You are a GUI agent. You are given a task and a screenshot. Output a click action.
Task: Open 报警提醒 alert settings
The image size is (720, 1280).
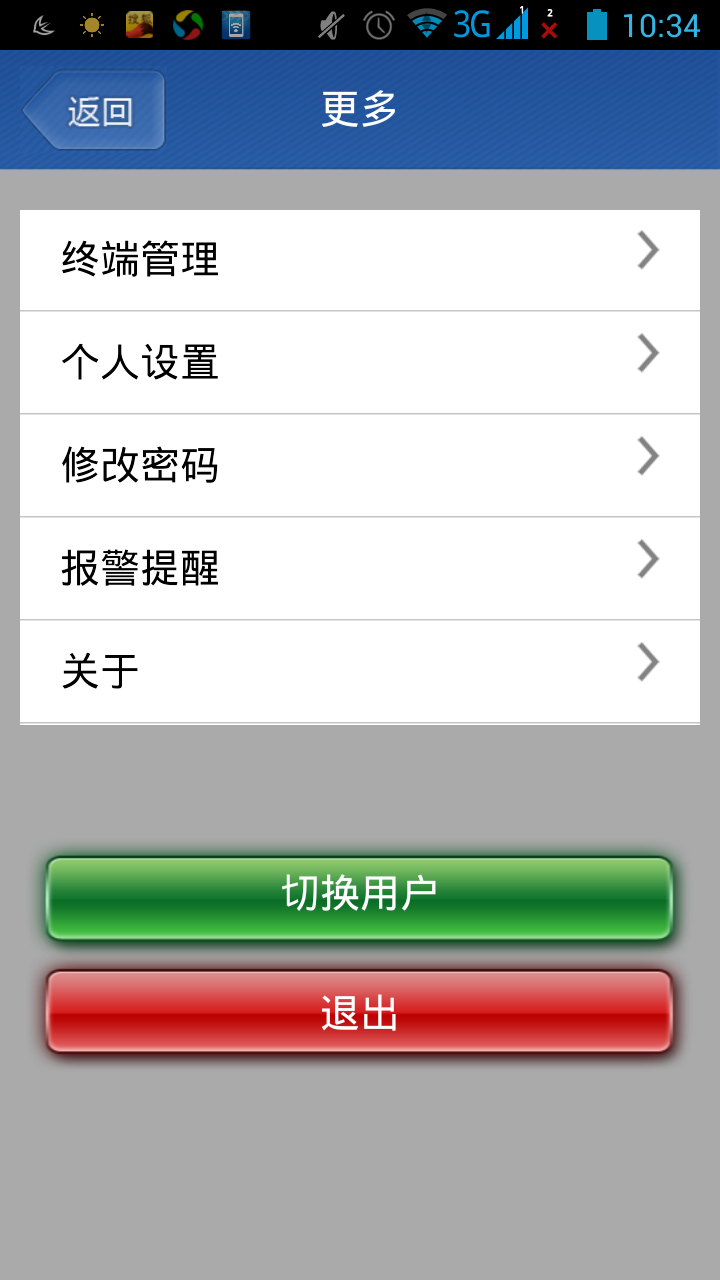(x=360, y=568)
